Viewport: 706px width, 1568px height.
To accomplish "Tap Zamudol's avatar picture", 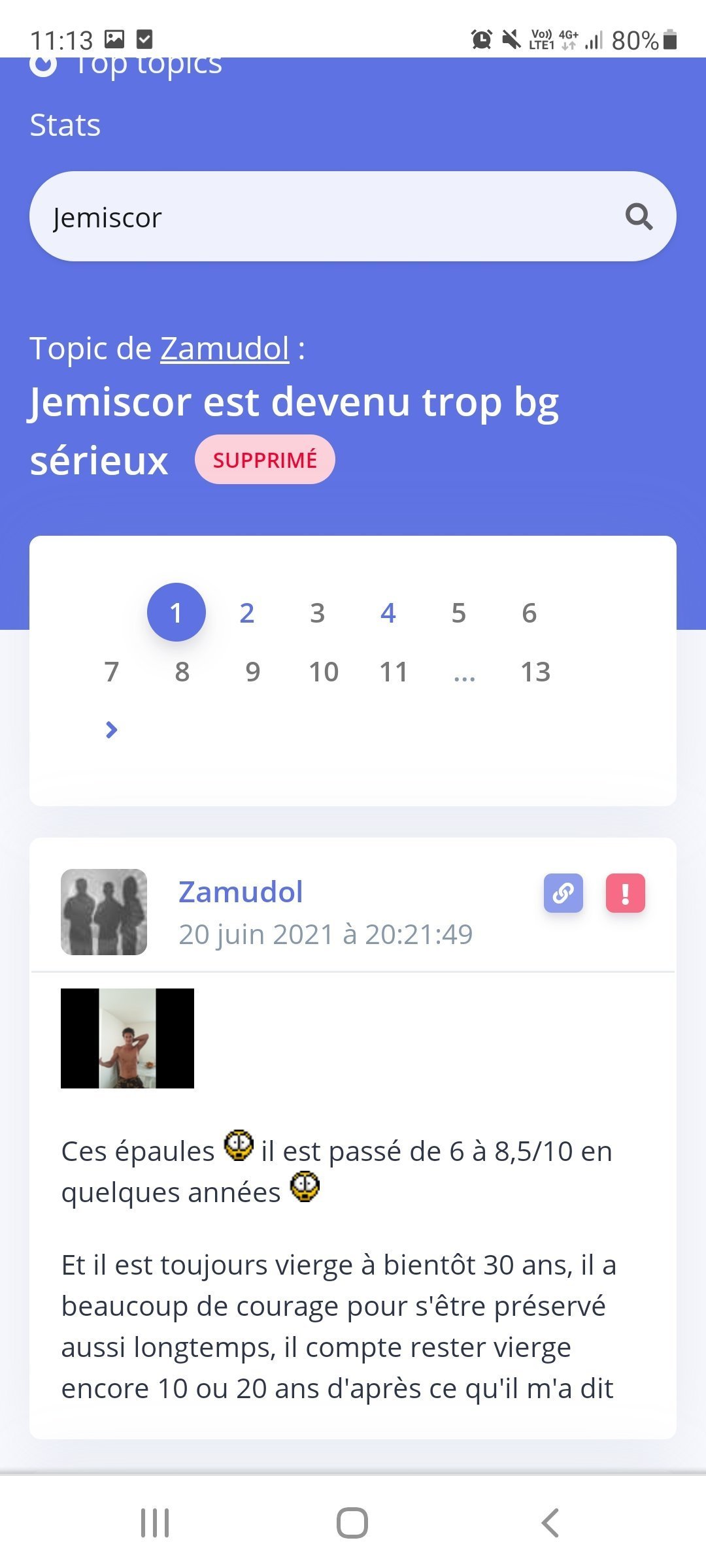I will pos(104,912).
